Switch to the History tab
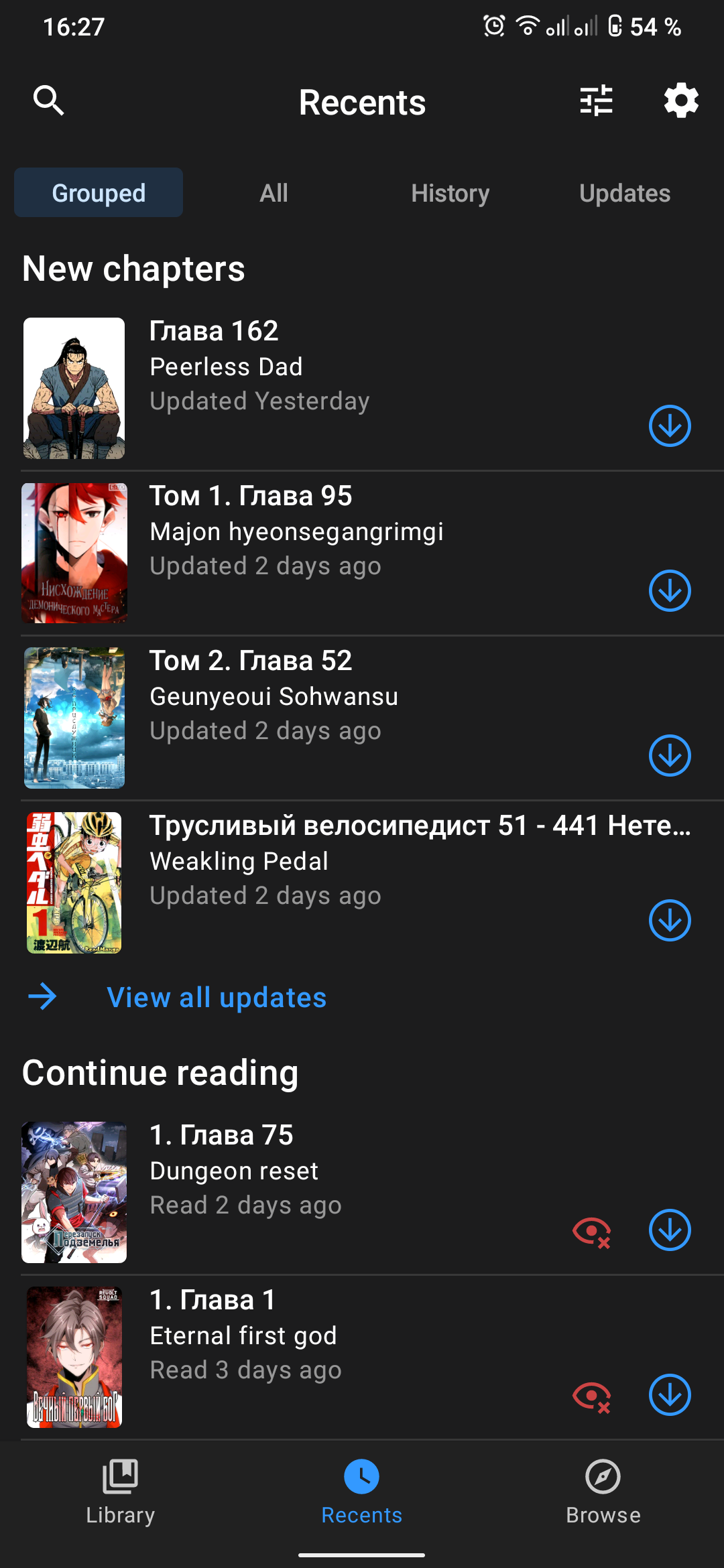Viewport: 724px width, 1568px height. (450, 193)
